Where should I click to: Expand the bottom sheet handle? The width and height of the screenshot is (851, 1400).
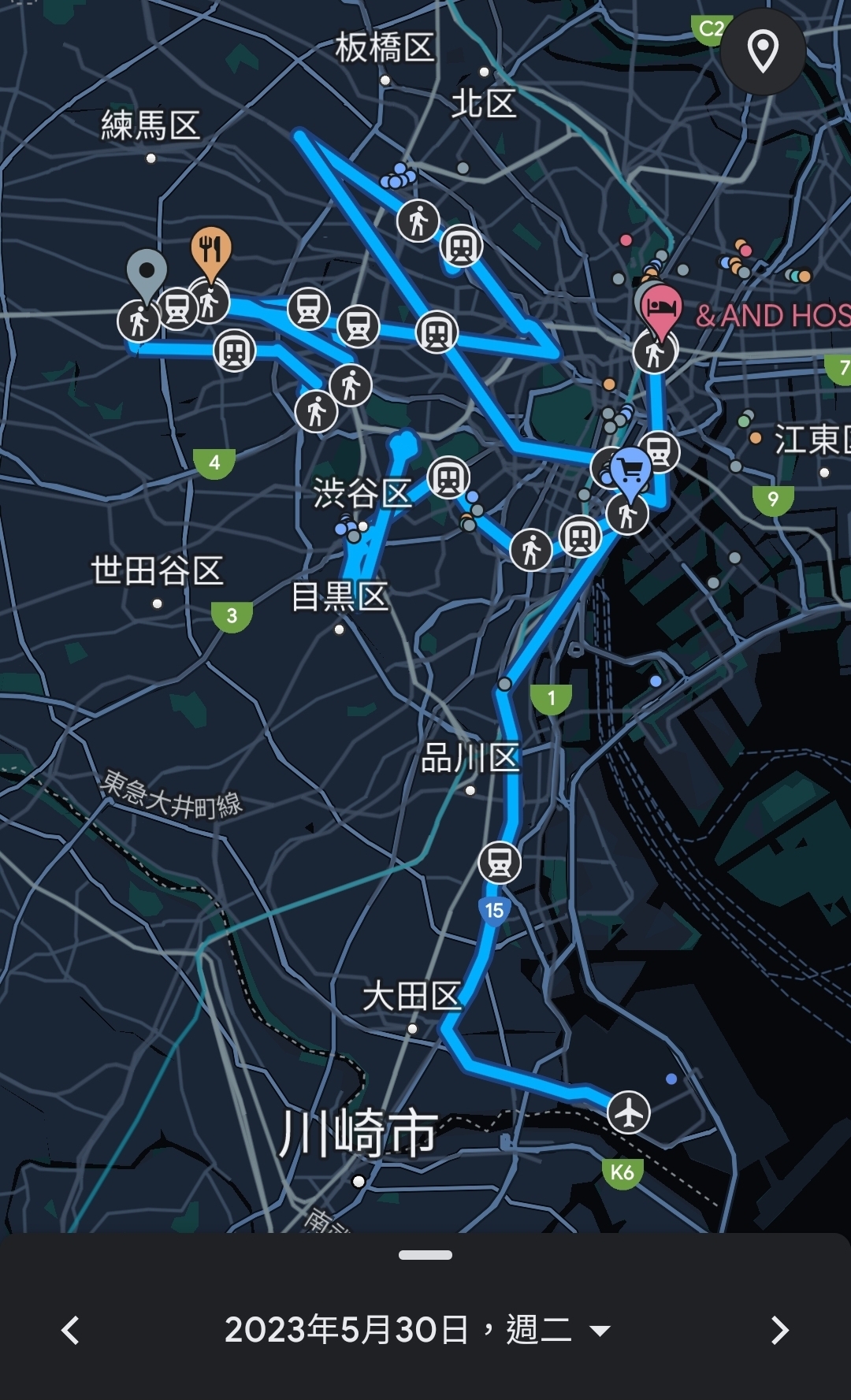point(425,1255)
